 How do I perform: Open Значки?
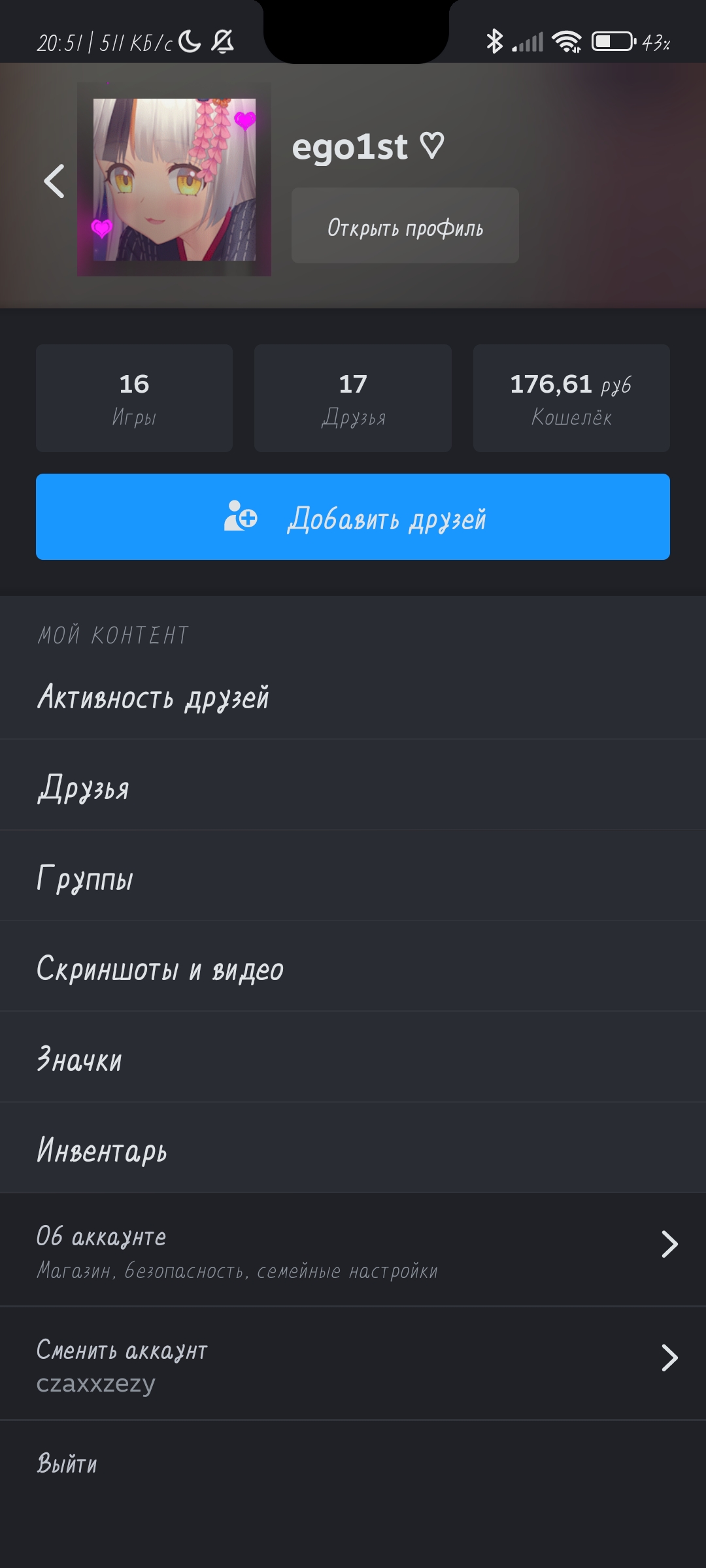(353, 1060)
